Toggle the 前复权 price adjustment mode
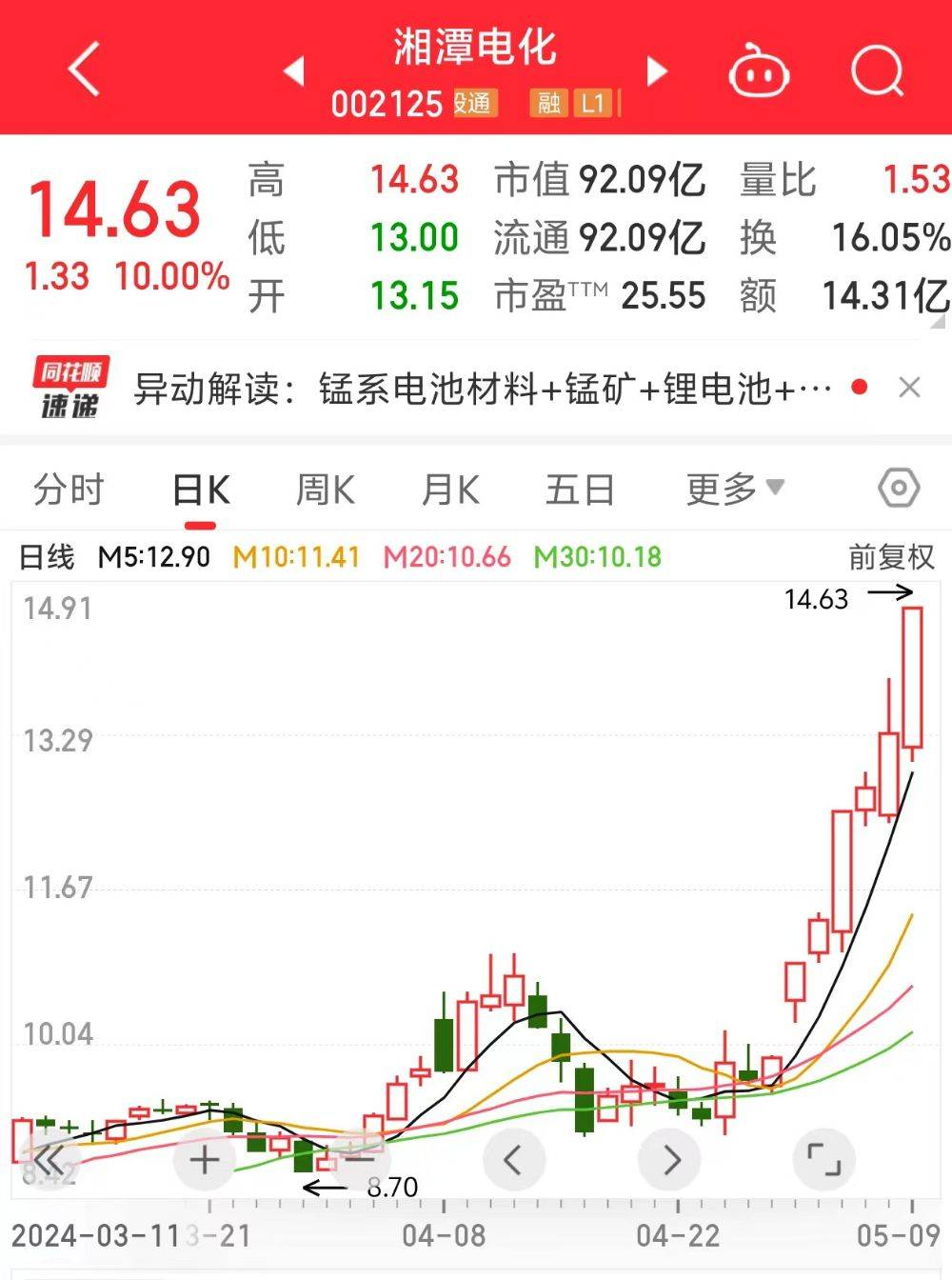The width and height of the screenshot is (952, 1280). 889,557
